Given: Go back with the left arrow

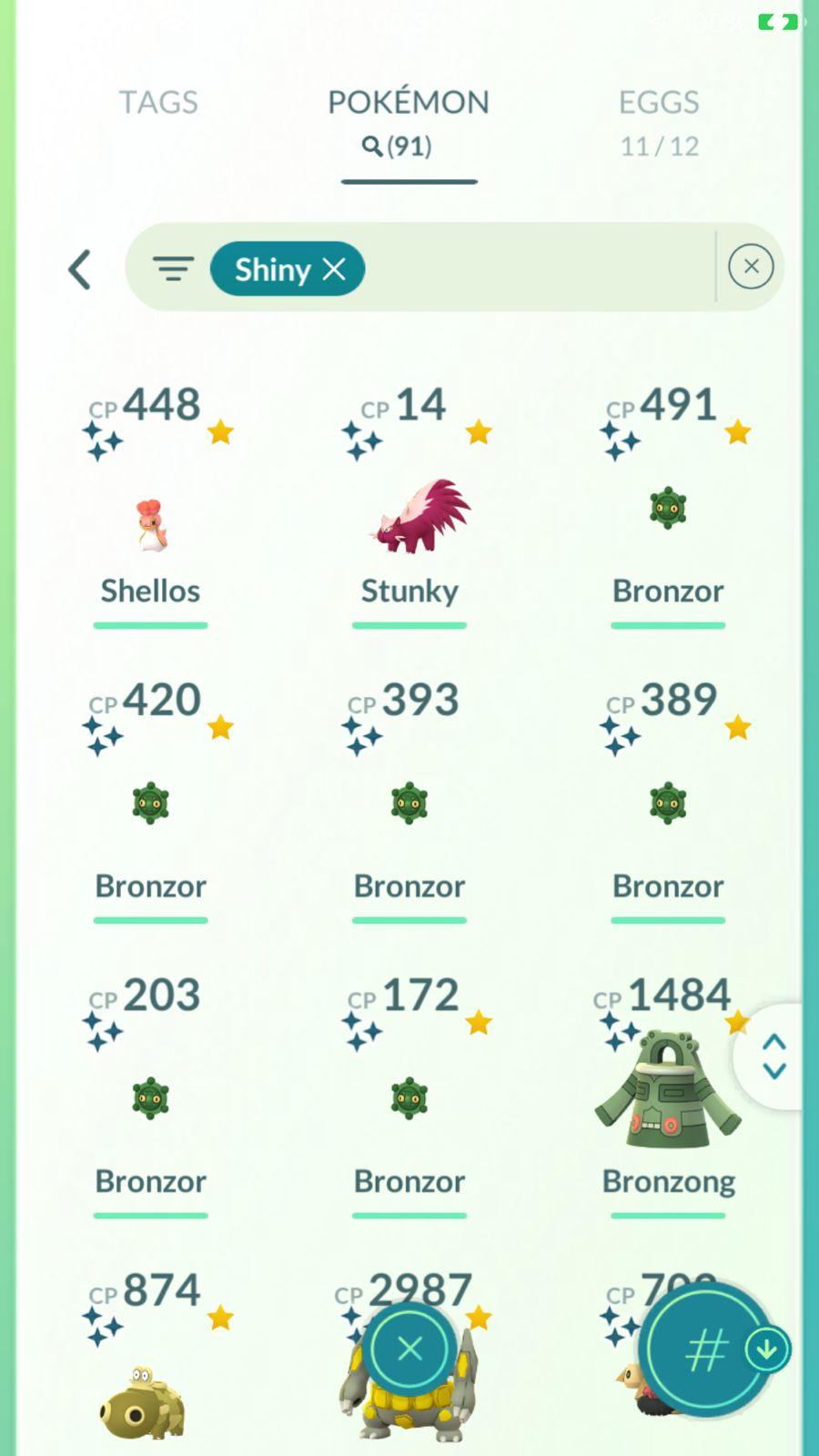Looking at the screenshot, I should click(80, 269).
